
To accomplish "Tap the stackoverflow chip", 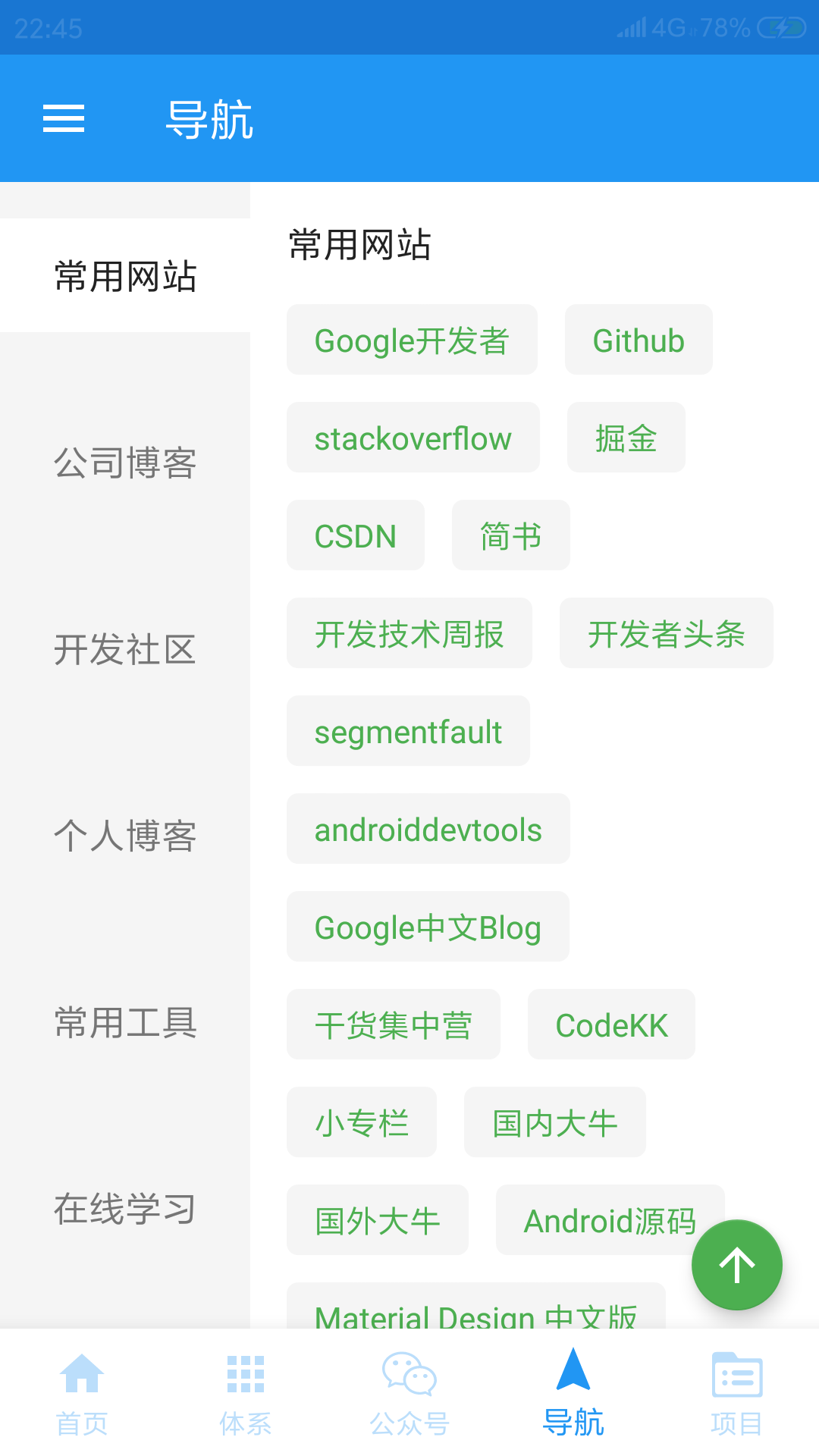I will [413, 438].
